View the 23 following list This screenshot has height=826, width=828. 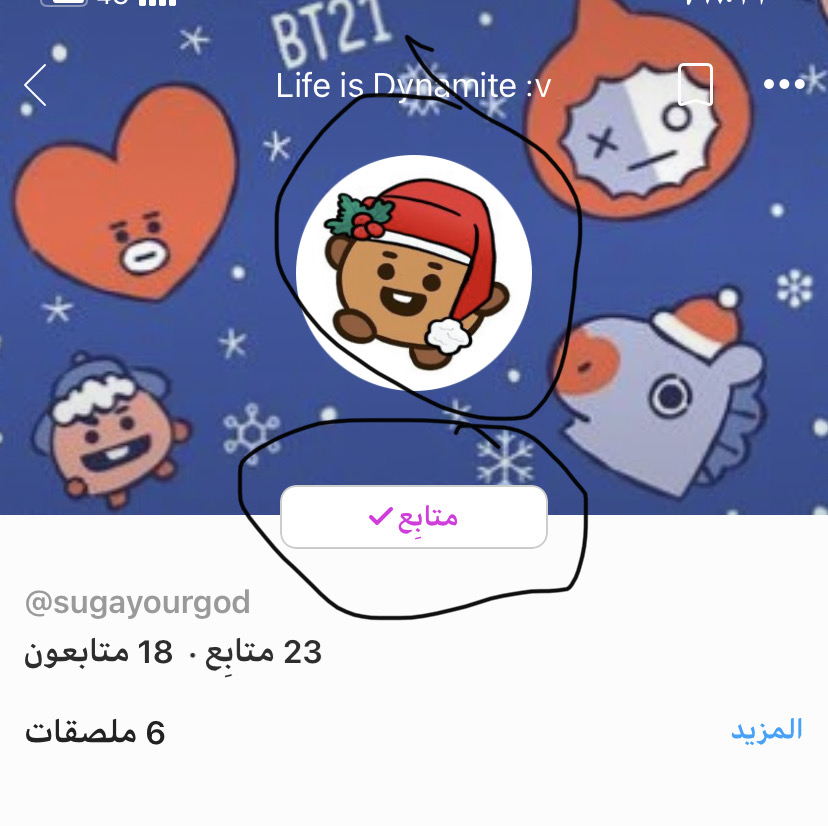click(265, 653)
